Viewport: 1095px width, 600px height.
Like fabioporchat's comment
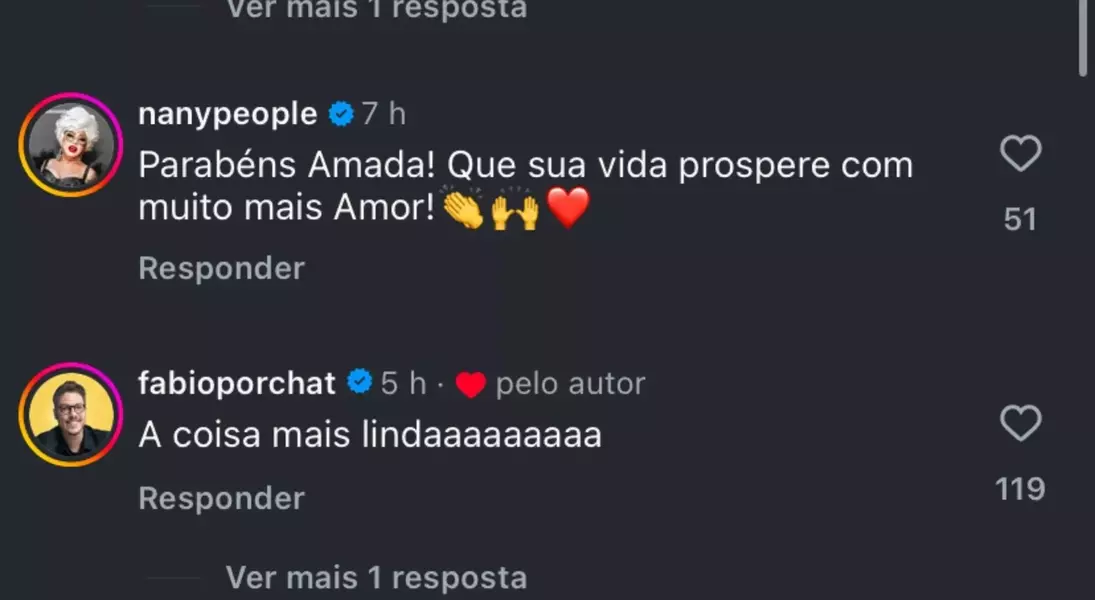pyautogui.click(x=1020, y=425)
